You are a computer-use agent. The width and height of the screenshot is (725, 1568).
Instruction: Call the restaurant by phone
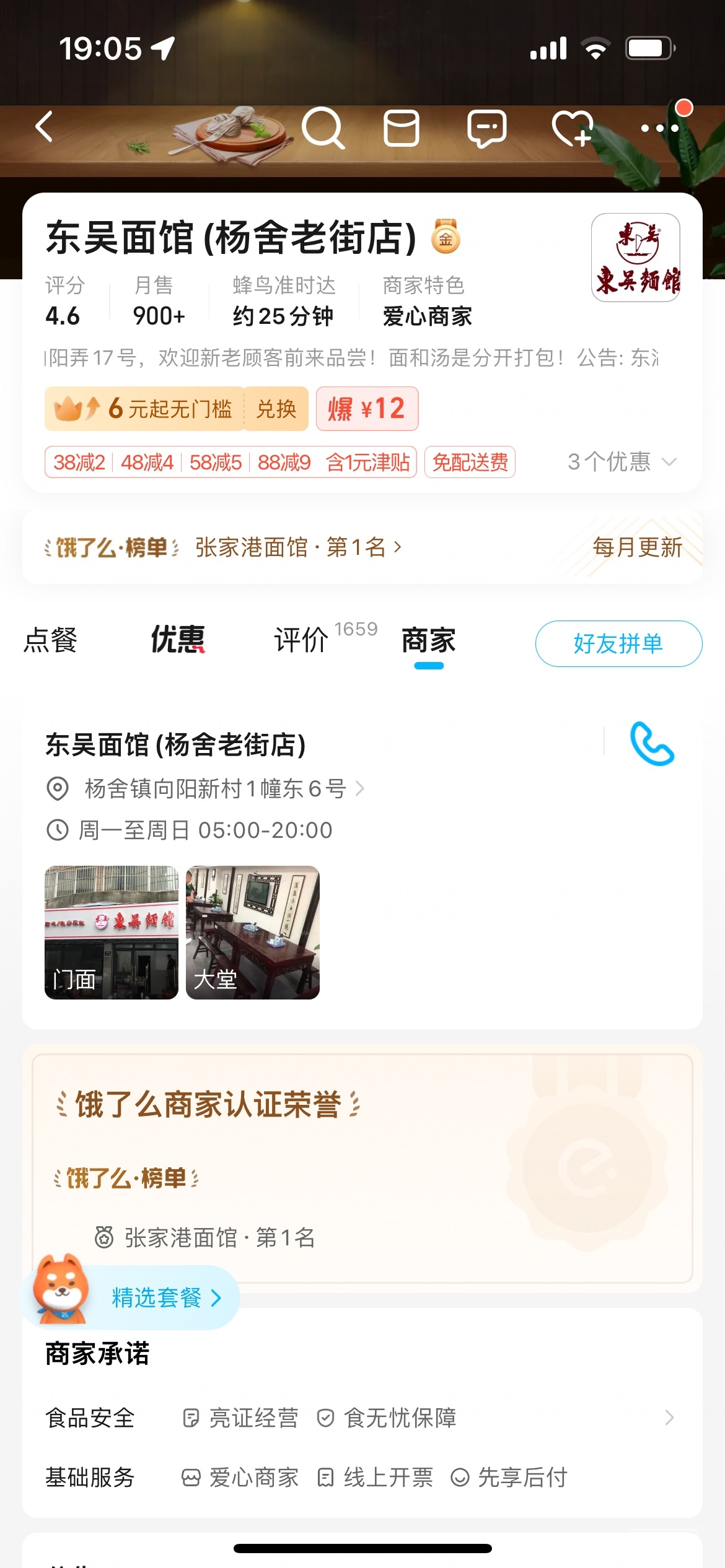pyautogui.click(x=652, y=744)
